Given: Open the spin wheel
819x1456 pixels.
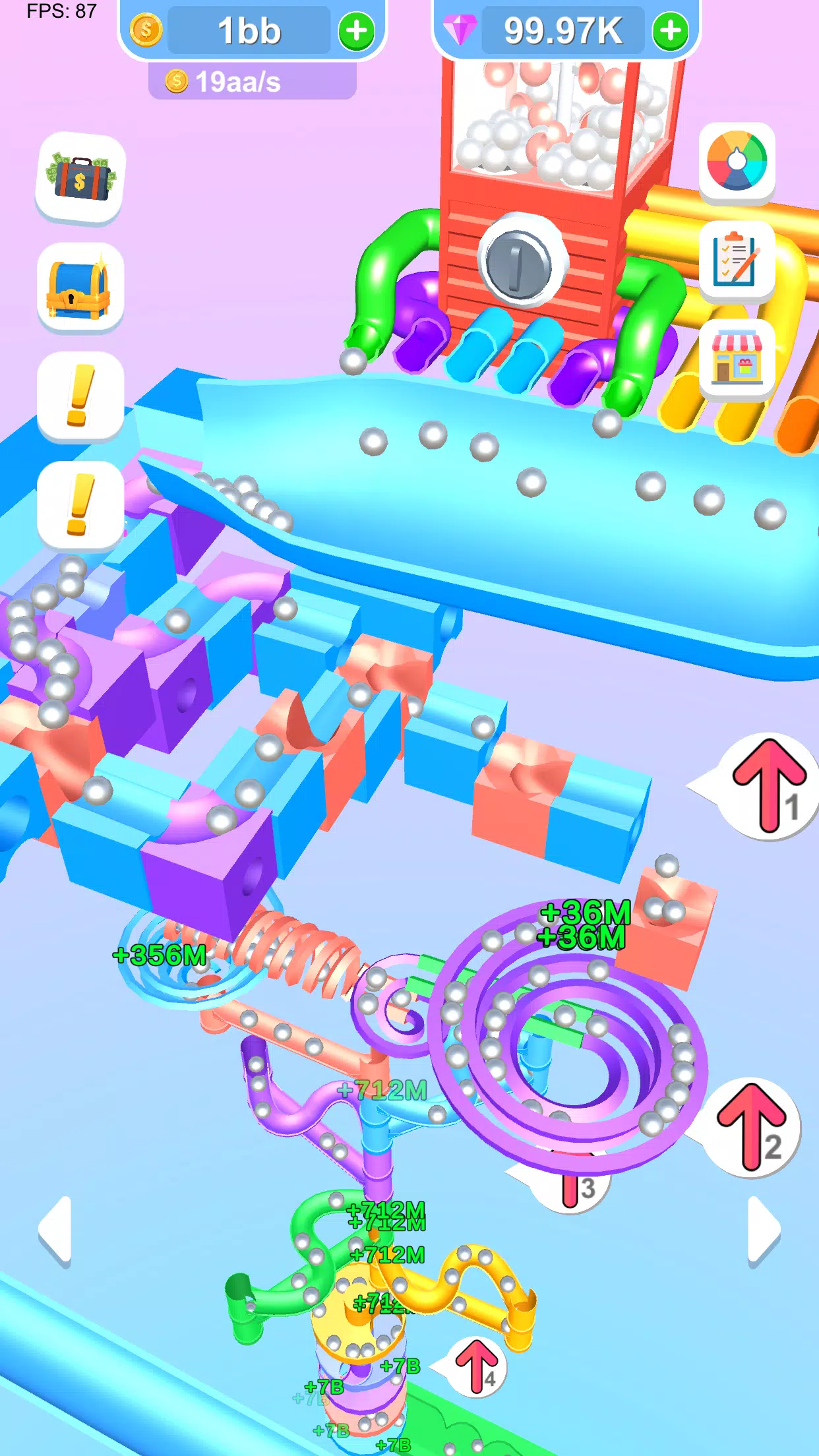Looking at the screenshot, I should point(737,161).
